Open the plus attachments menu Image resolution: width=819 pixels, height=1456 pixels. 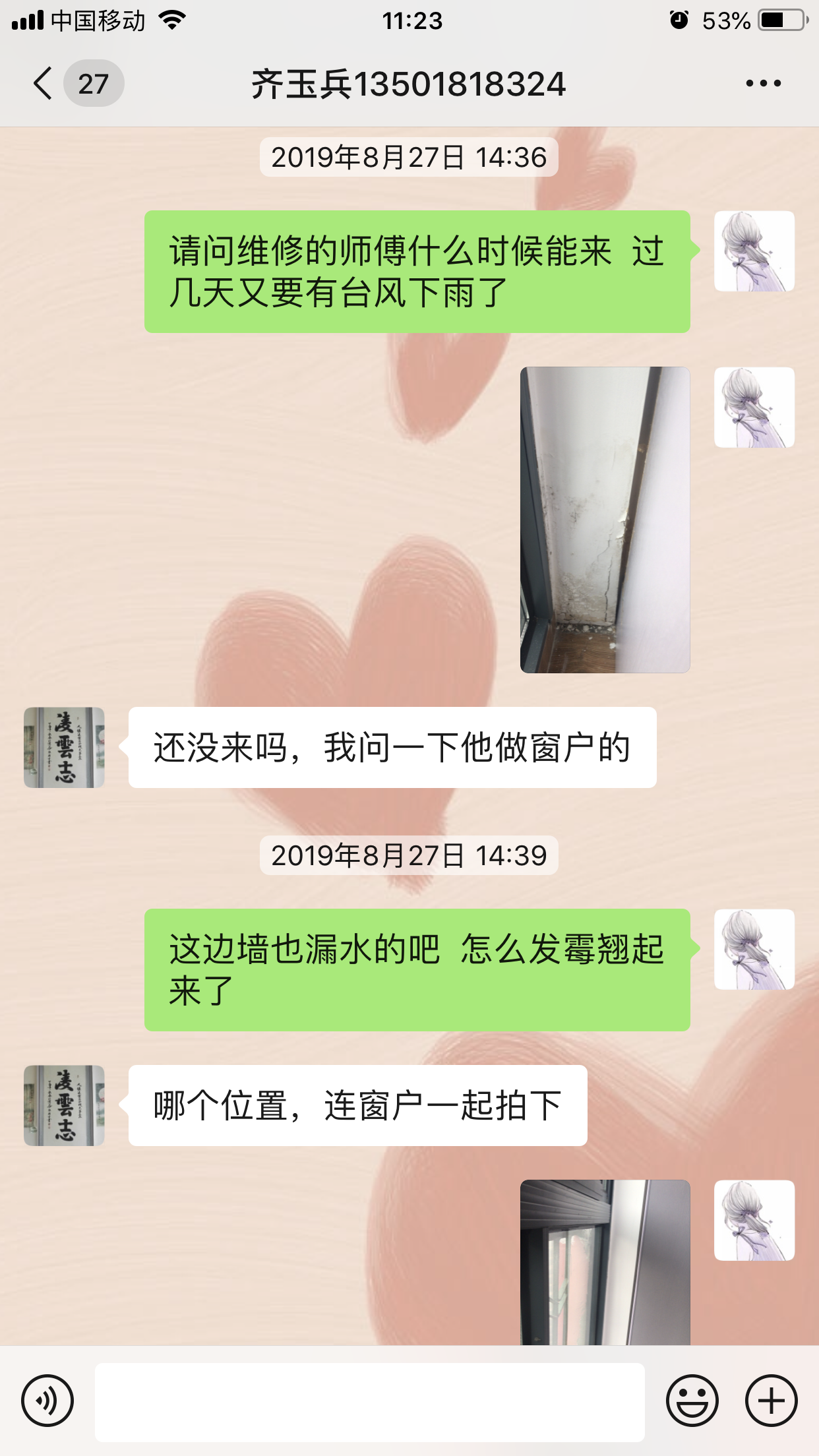(771, 1400)
